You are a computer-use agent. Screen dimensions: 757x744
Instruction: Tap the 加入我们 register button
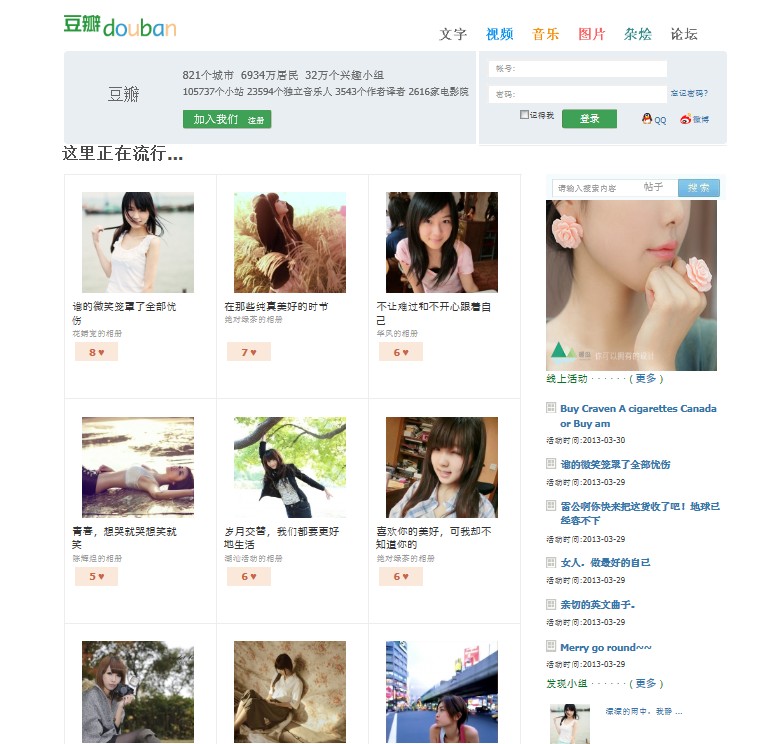pos(226,119)
